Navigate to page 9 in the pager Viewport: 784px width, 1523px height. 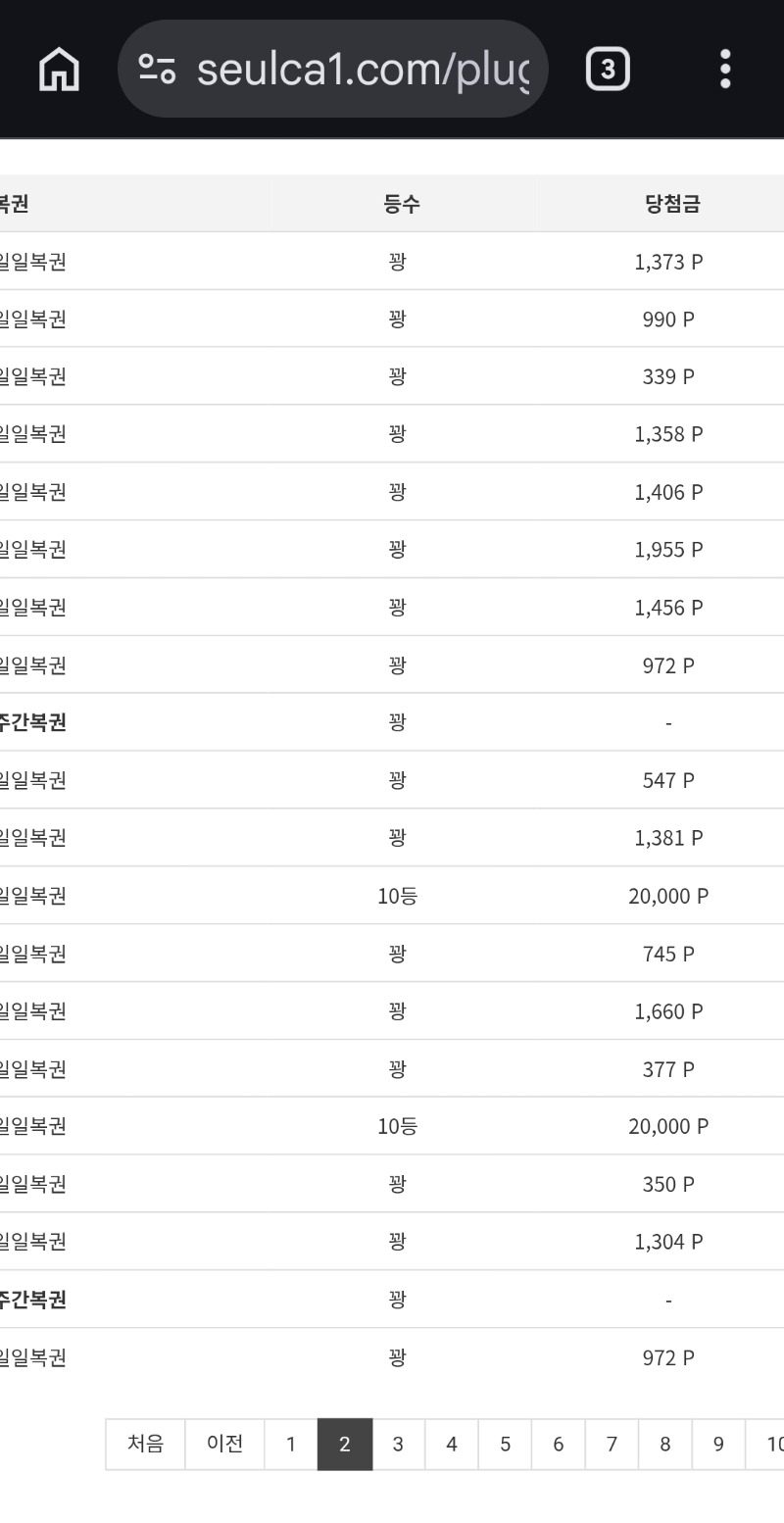pyautogui.click(x=717, y=1444)
